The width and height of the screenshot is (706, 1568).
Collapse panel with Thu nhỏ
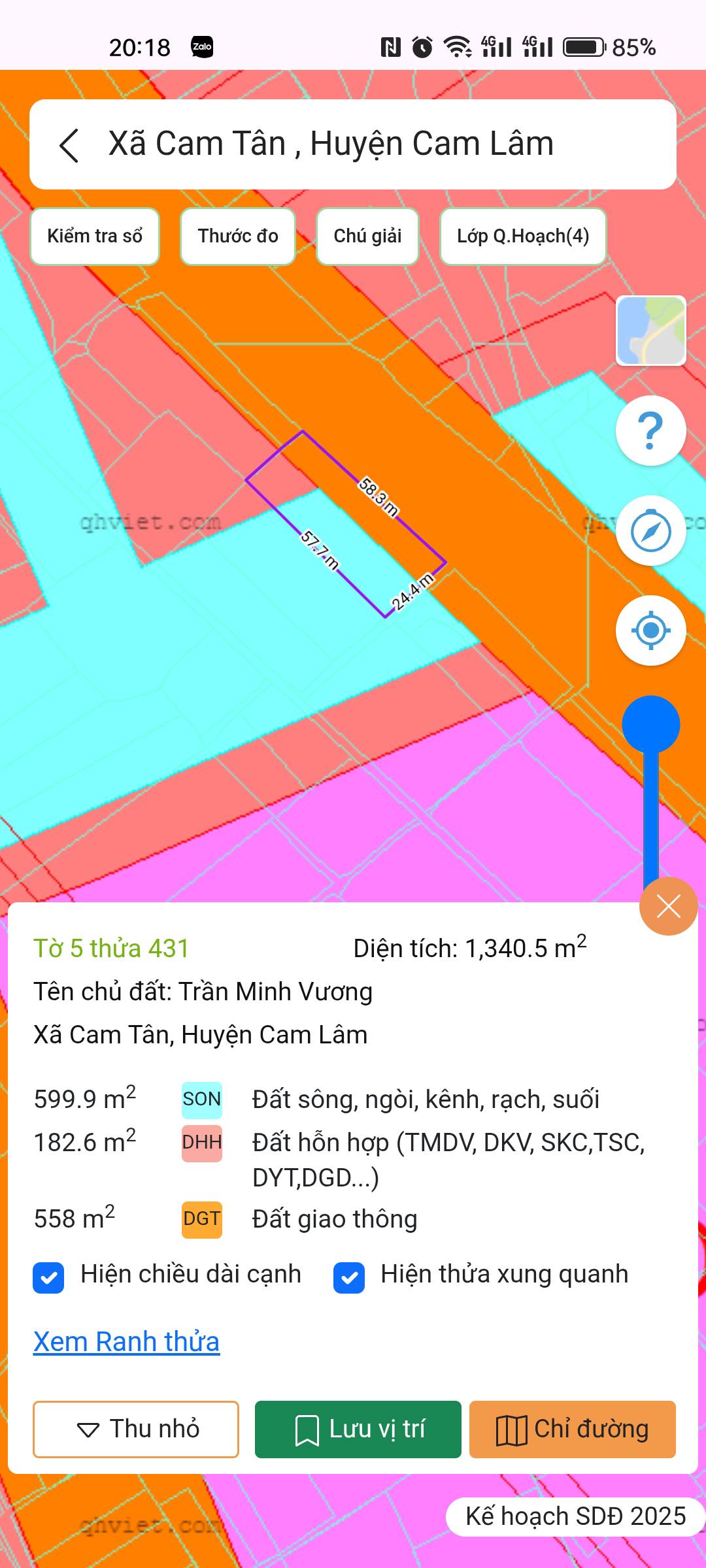click(136, 1429)
